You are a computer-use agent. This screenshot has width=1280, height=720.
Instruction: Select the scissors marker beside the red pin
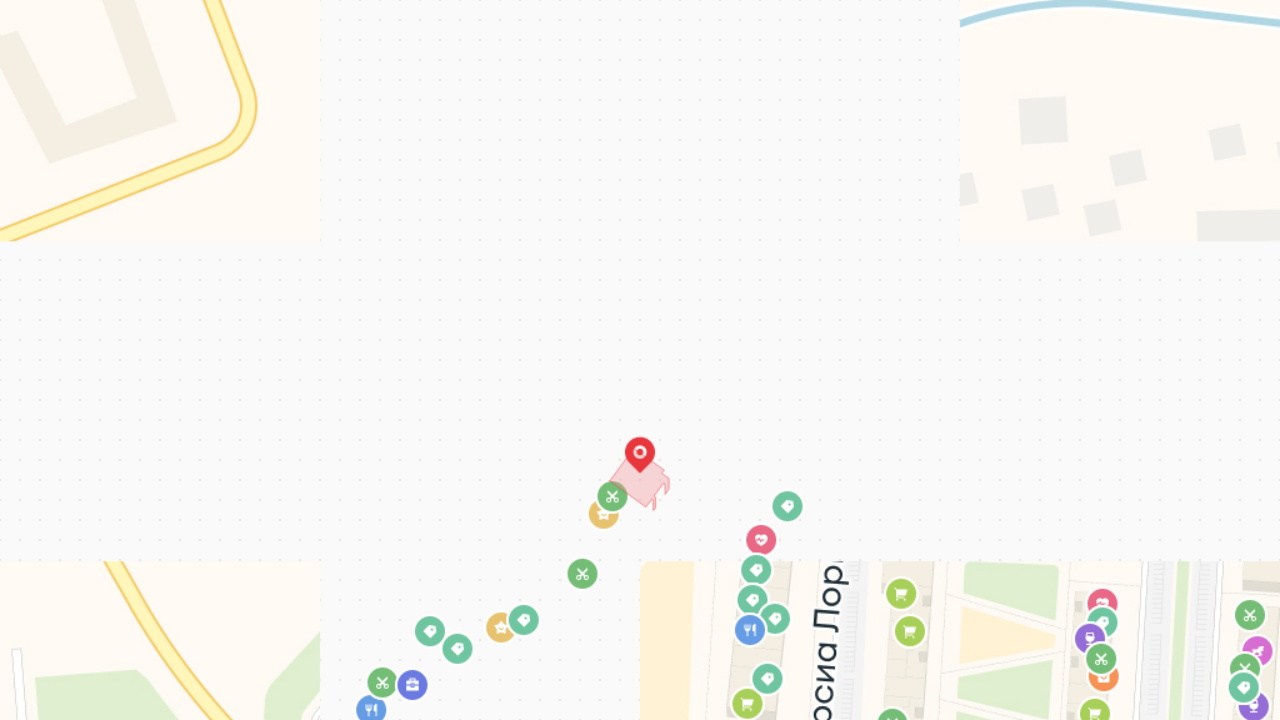coord(612,496)
